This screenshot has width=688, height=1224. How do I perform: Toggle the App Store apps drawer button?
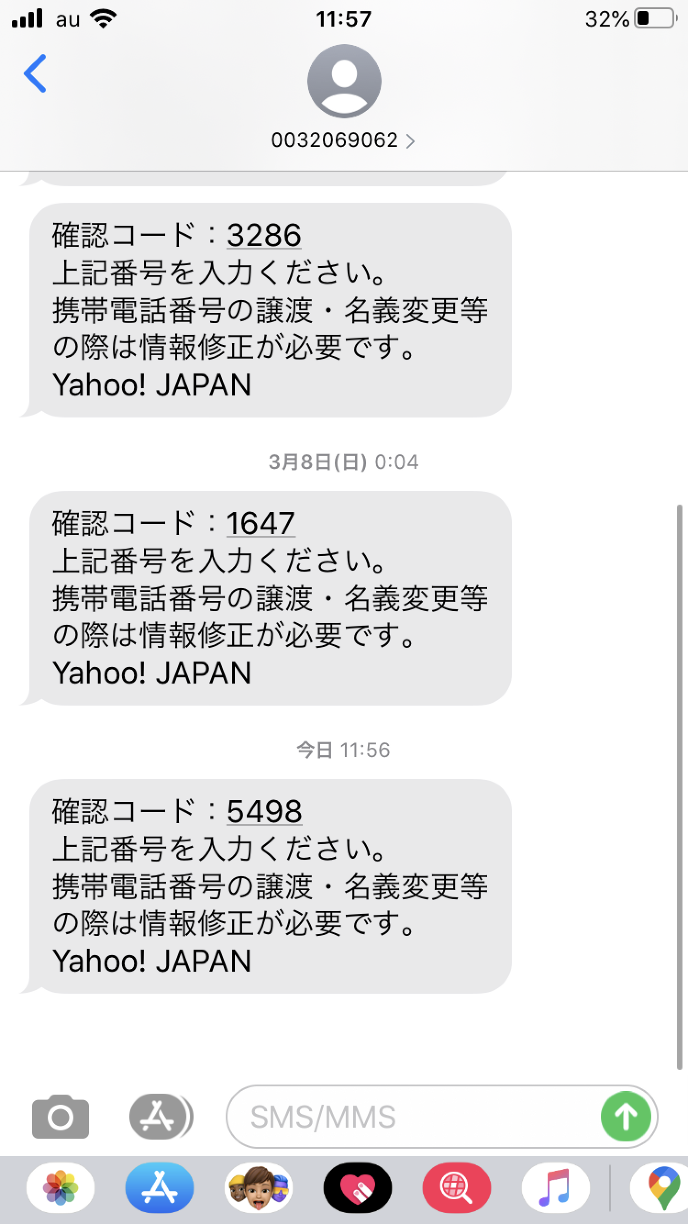point(160,1116)
